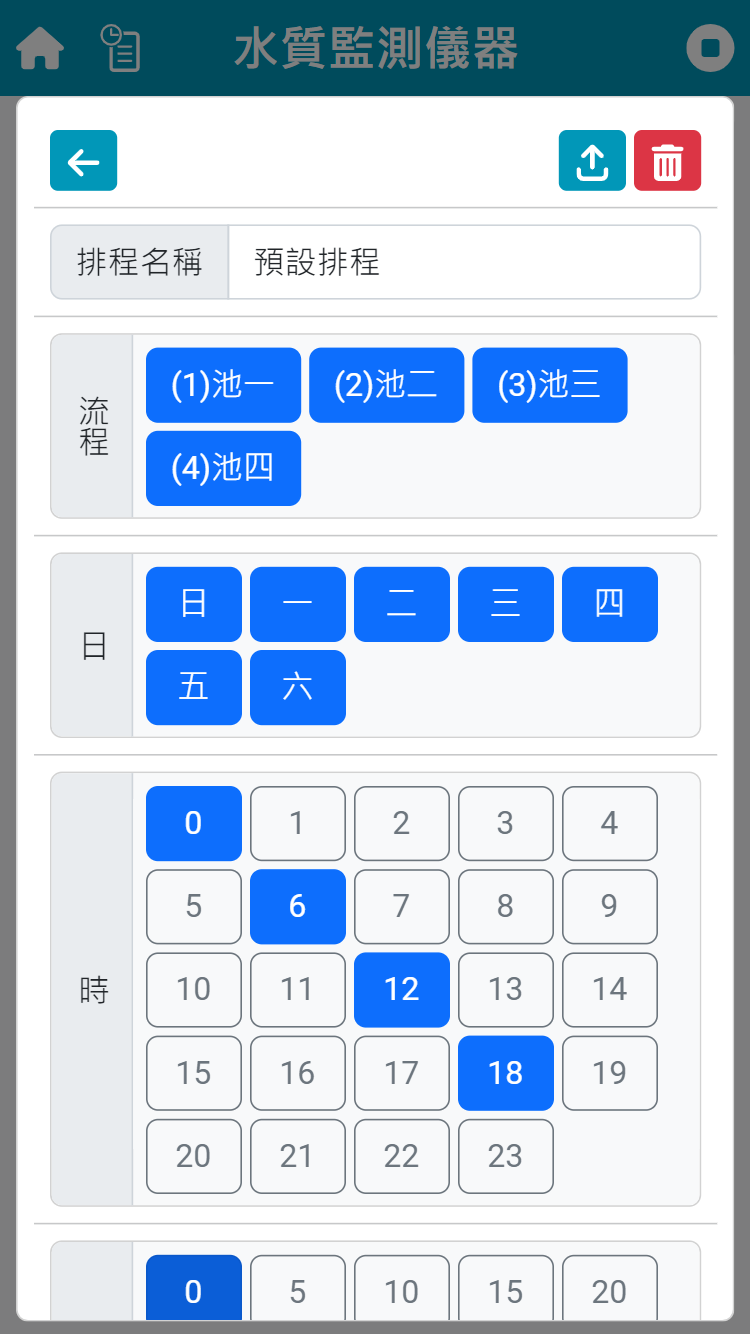
Task: Toggle the (3)池三 flow chip
Action: (550, 385)
